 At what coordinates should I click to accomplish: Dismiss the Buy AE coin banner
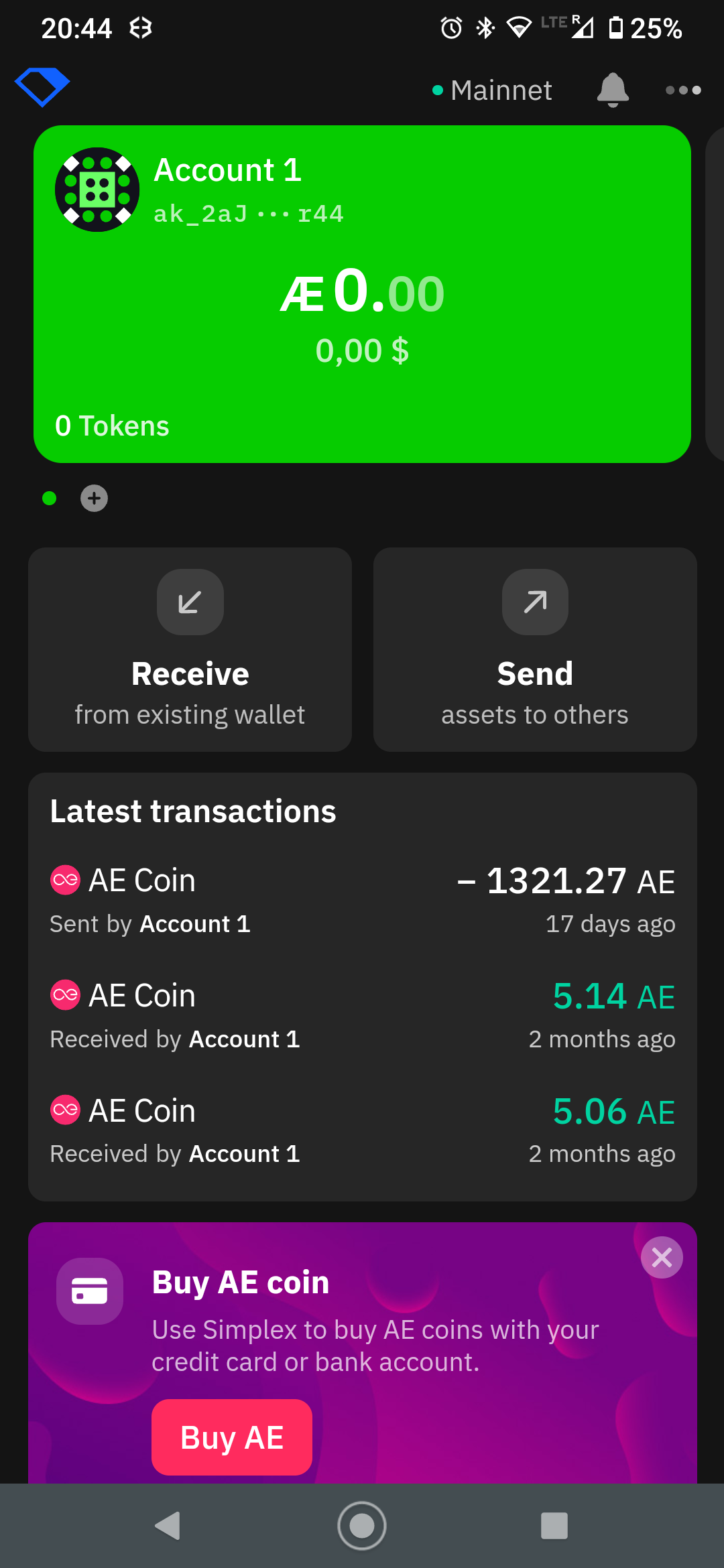[x=662, y=1257]
